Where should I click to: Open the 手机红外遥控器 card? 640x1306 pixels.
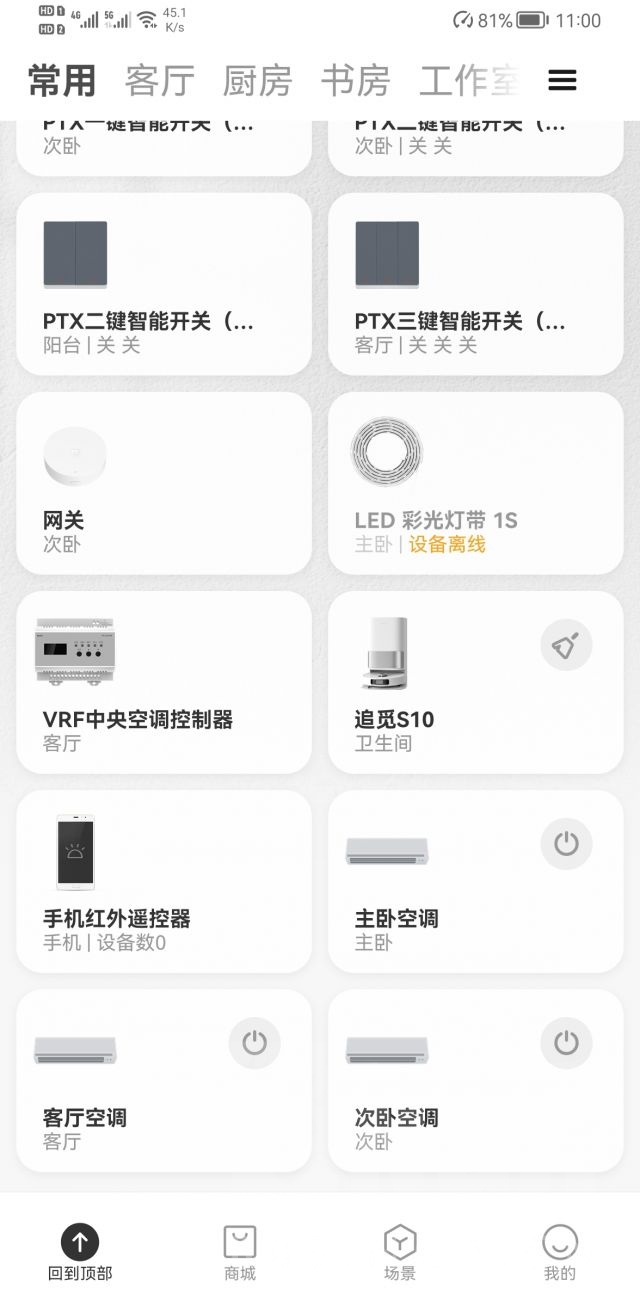pos(164,881)
